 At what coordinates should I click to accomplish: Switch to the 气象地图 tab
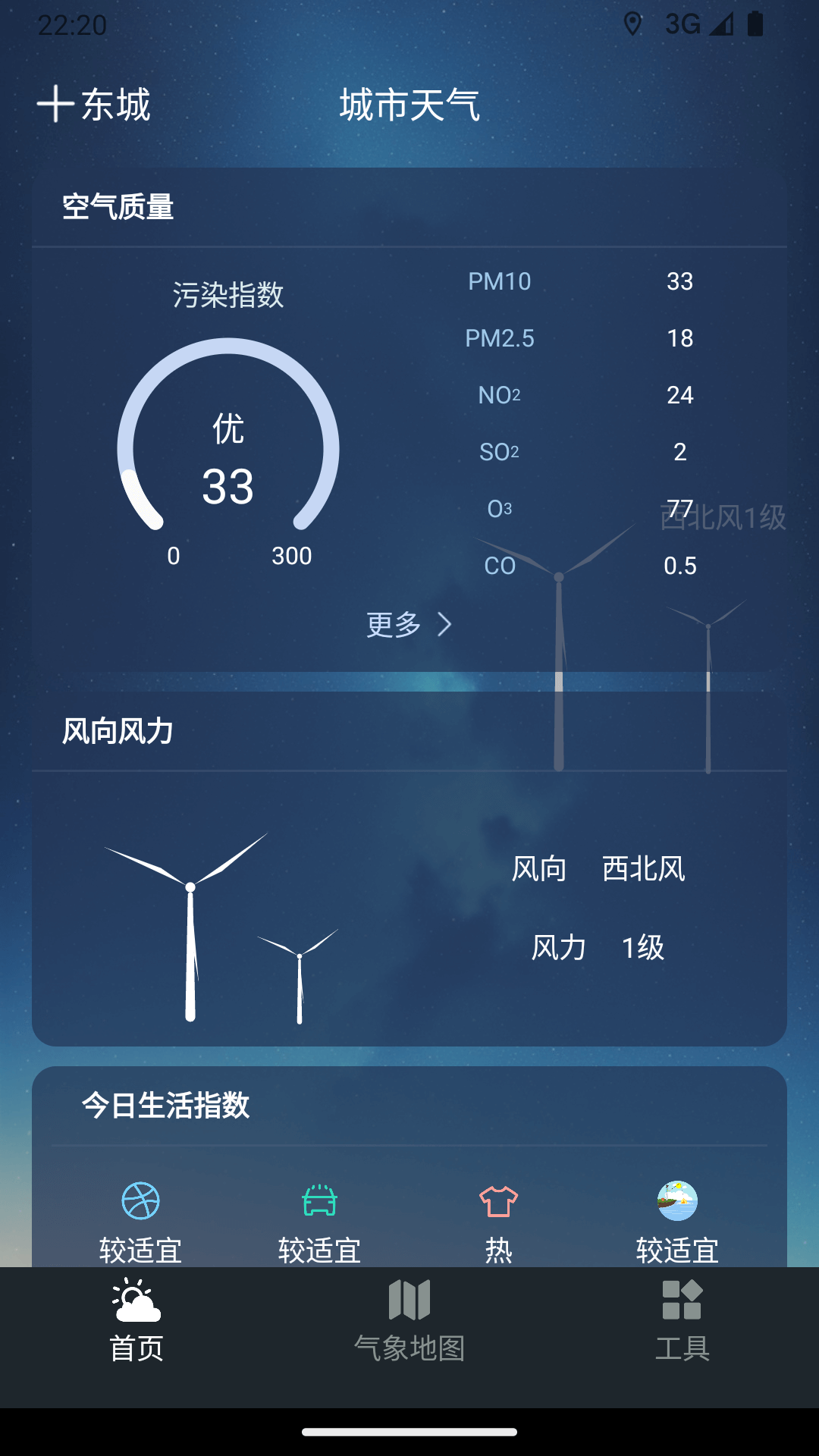(x=409, y=1323)
